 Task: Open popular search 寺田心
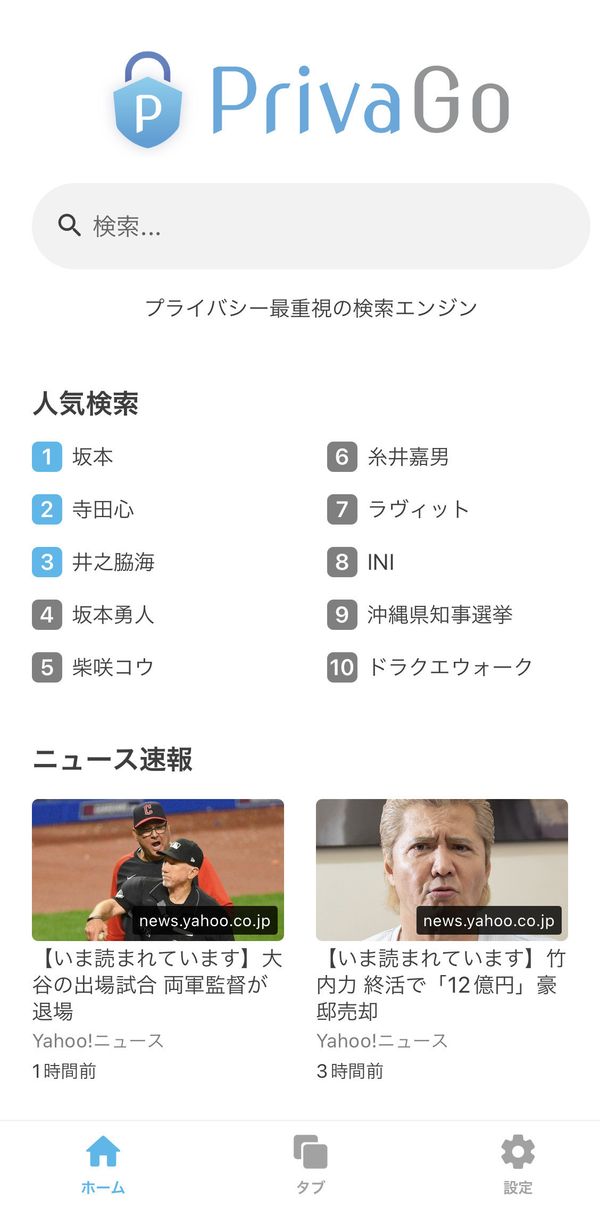click(103, 510)
